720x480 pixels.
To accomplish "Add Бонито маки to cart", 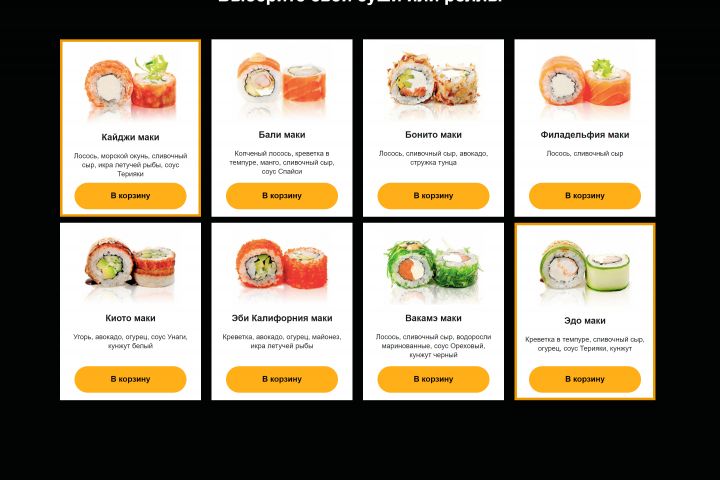I will tap(433, 196).
